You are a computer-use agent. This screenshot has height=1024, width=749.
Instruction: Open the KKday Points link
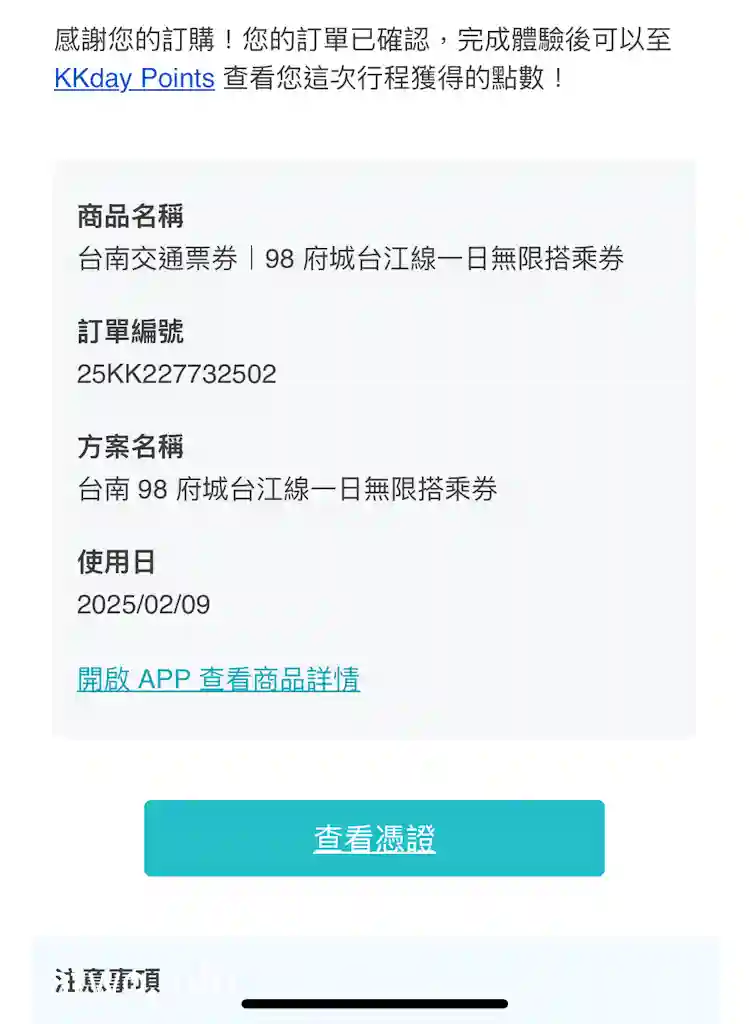pyautogui.click(x=134, y=79)
